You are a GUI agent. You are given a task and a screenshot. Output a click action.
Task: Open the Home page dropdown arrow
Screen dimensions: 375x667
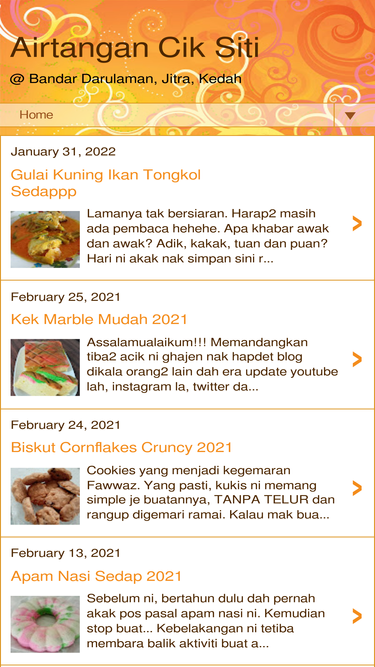point(349,115)
